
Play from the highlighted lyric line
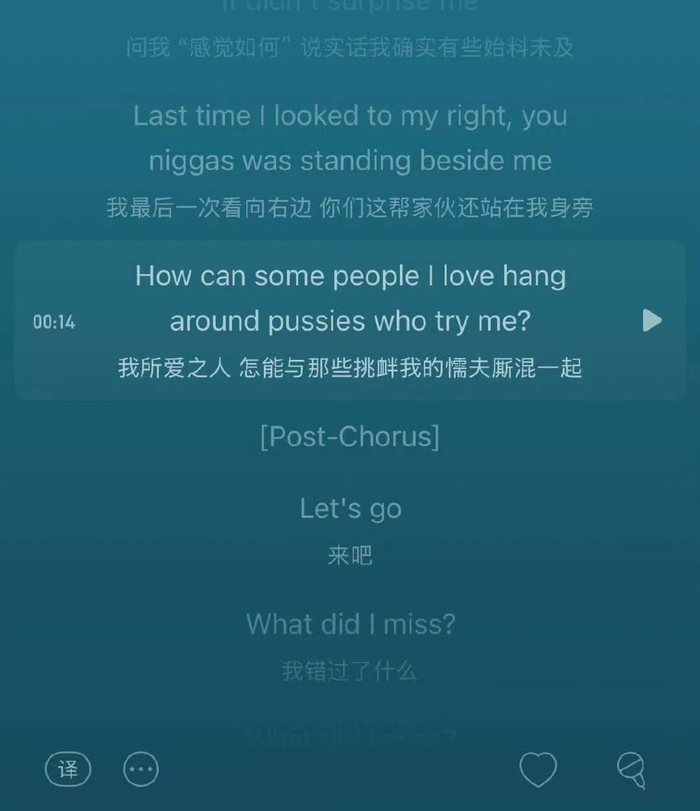[652, 320]
